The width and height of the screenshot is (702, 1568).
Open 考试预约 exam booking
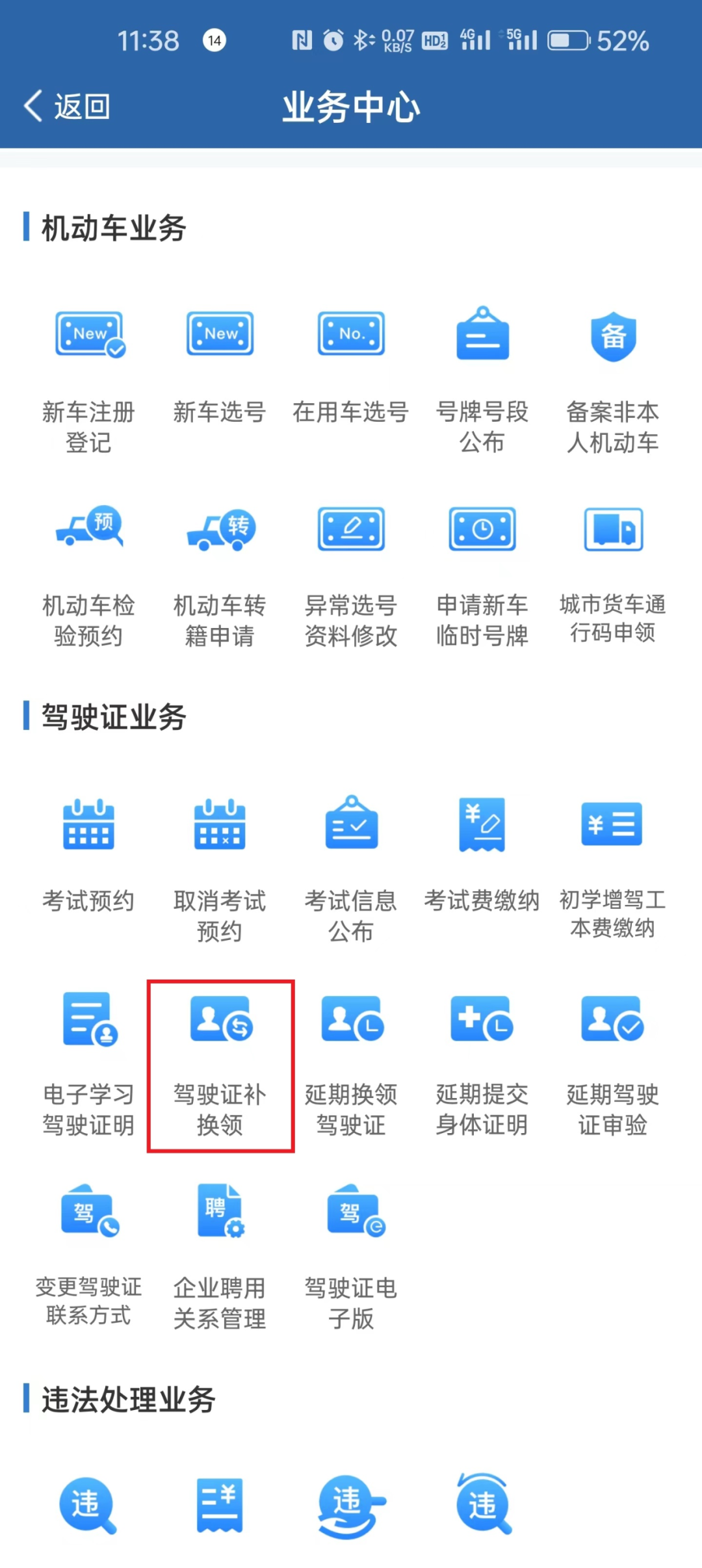(x=89, y=858)
